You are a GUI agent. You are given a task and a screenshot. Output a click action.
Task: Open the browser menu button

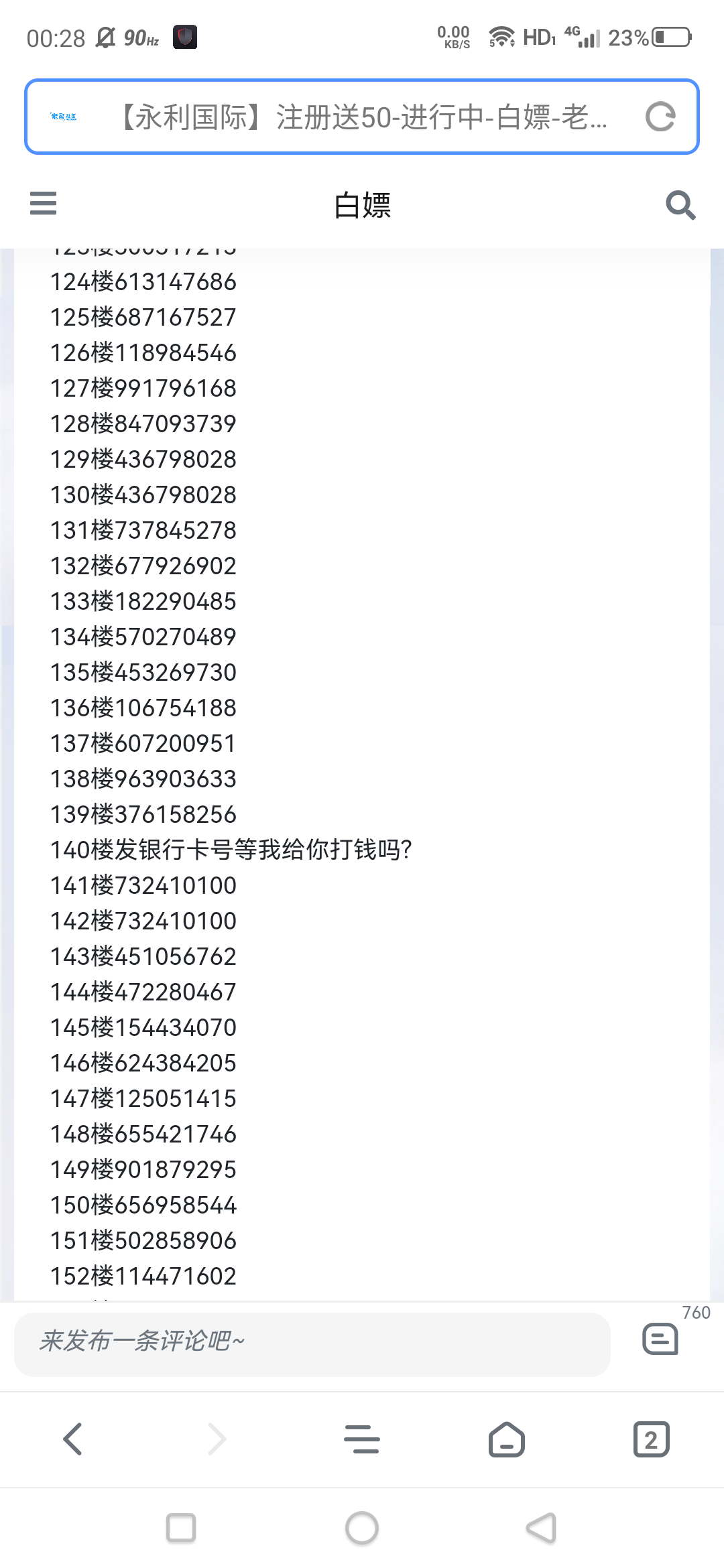(362, 1439)
